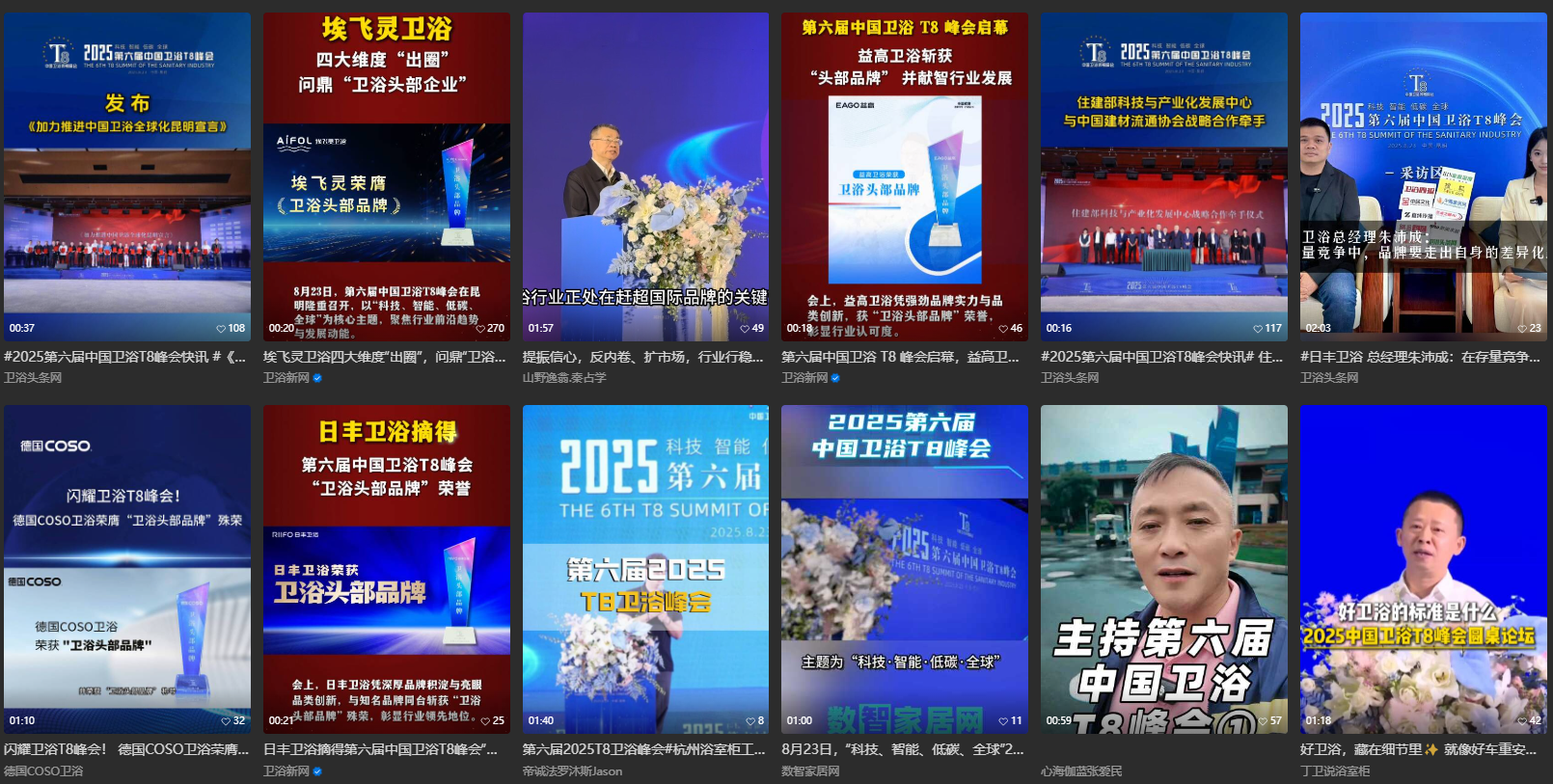Viewport: 1553px width, 784px height.
Task: Open the 数智家居网 author page
Action: [810, 771]
